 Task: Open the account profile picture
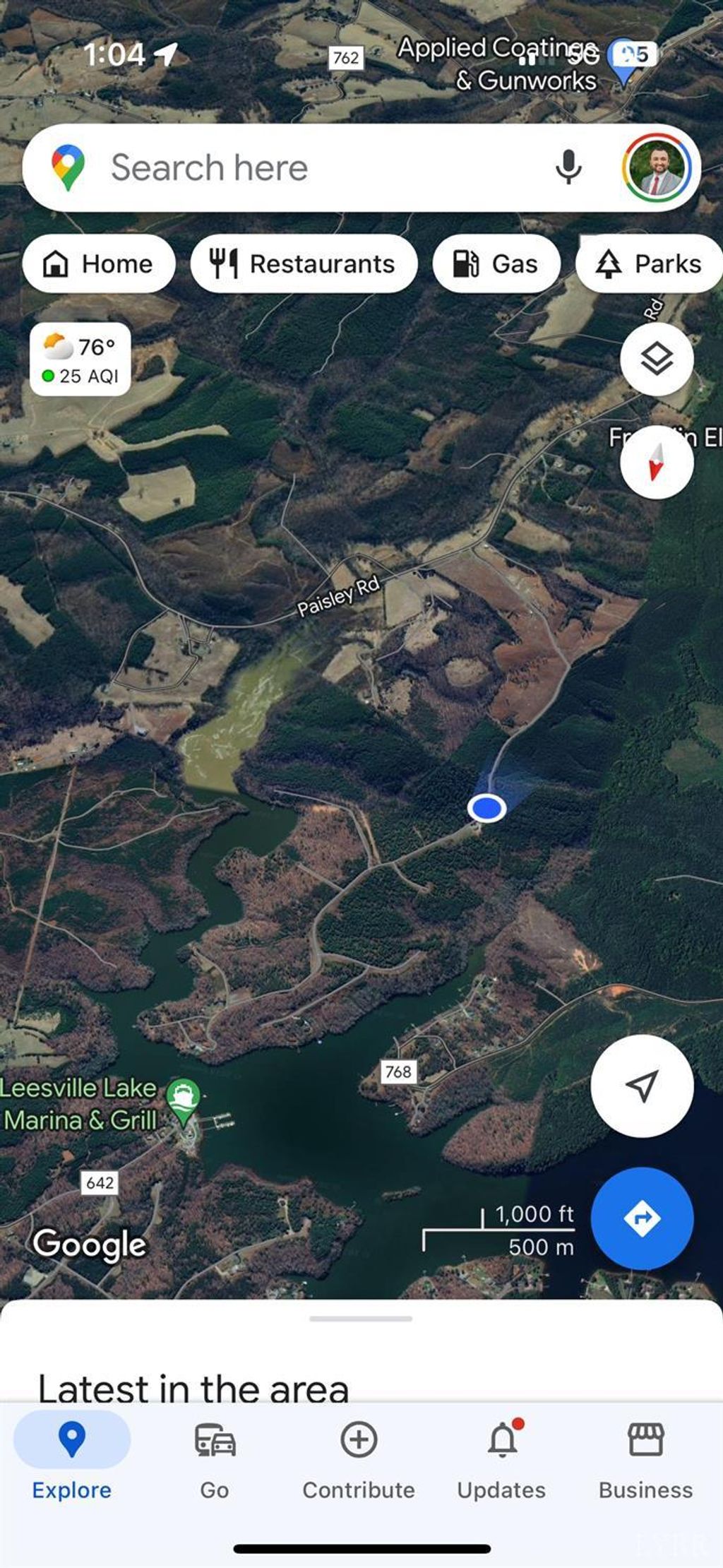pos(657,168)
